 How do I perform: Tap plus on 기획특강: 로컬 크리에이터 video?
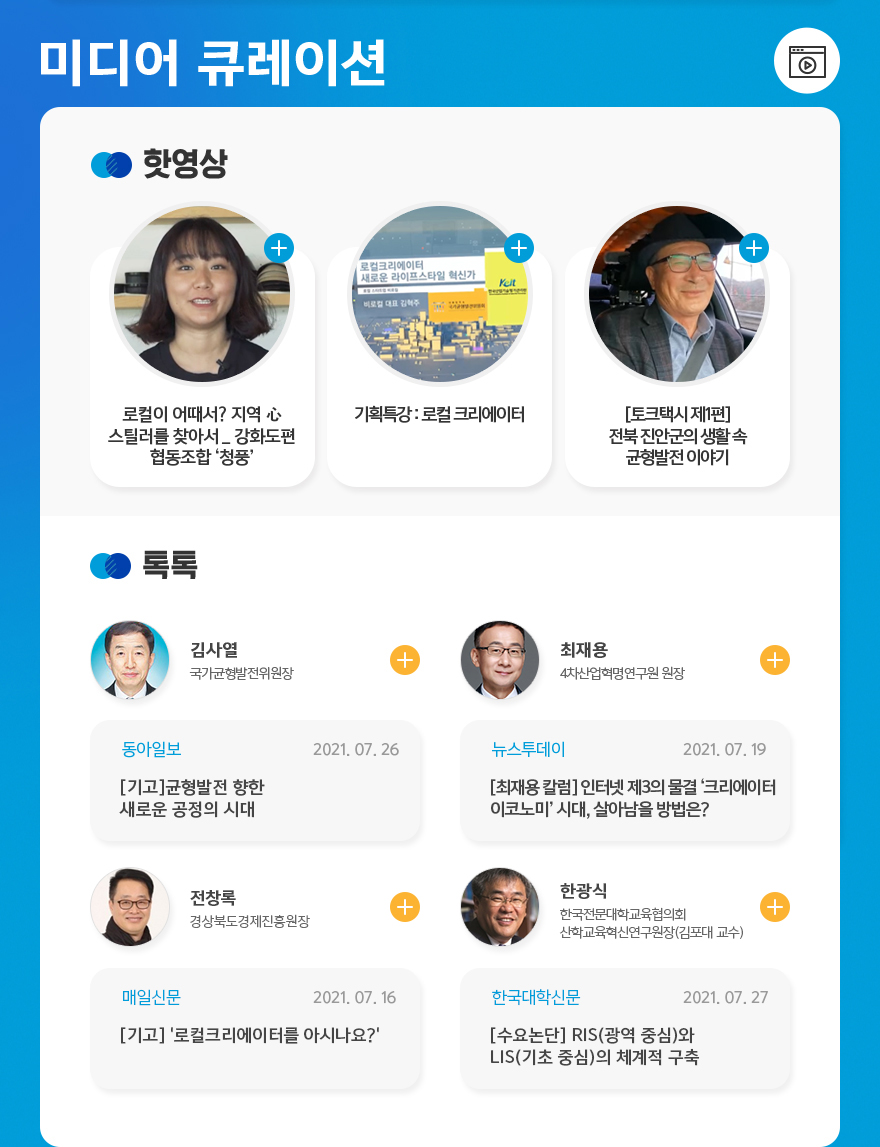tap(518, 247)
